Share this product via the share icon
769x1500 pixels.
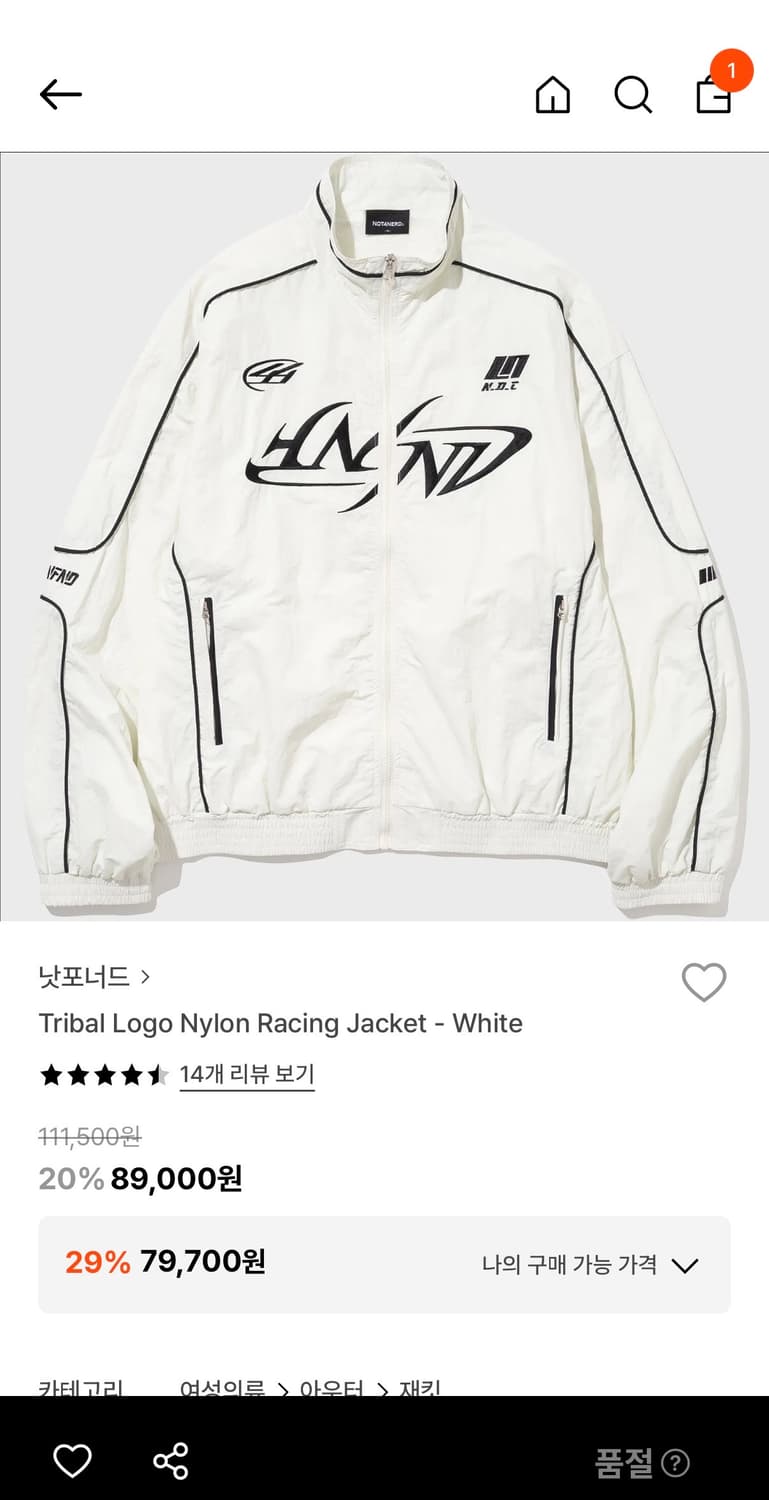(171, 1461)
